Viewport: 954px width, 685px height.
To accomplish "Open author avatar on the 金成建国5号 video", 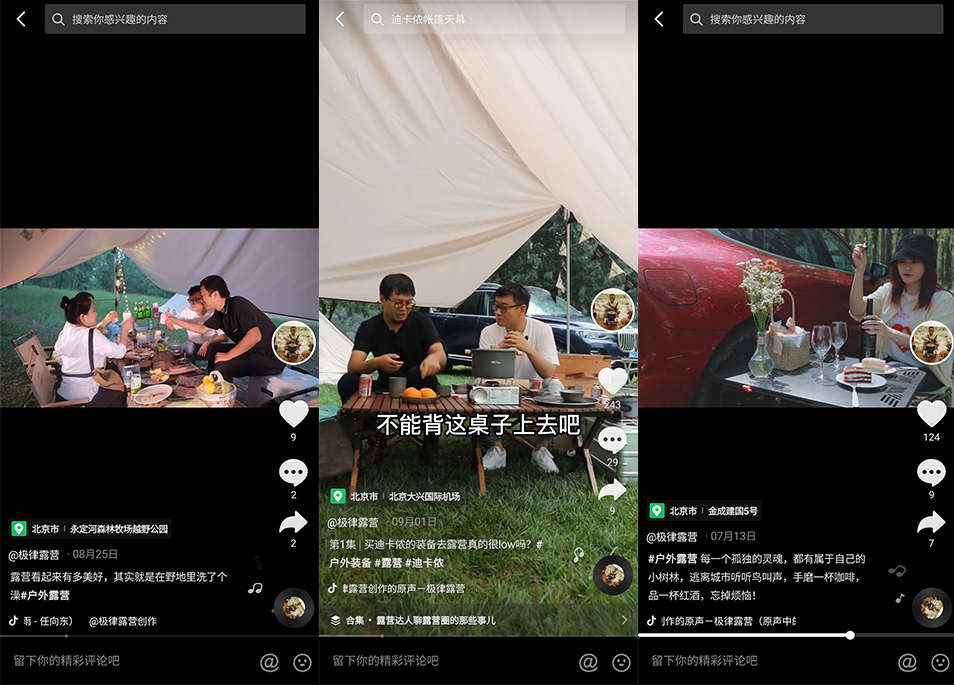I will (931, 343).
